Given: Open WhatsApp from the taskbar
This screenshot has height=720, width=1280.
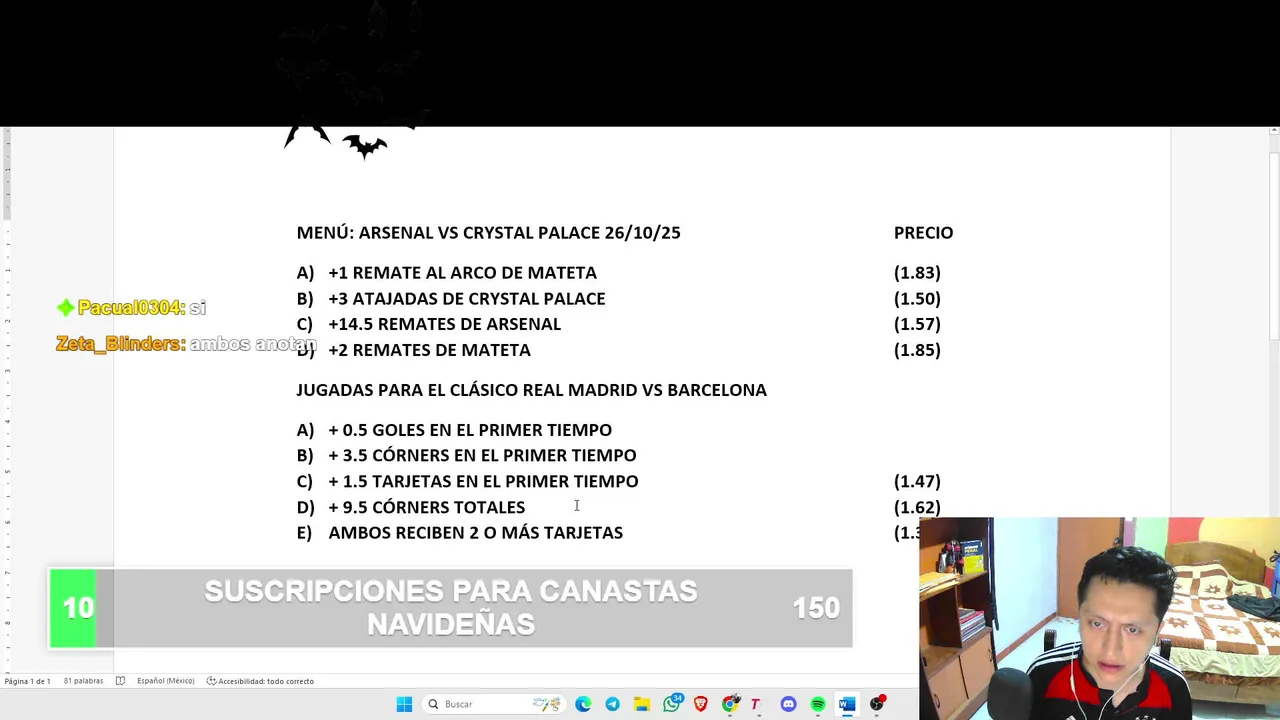Looking at the screenshot, I should tap(671, 704).
